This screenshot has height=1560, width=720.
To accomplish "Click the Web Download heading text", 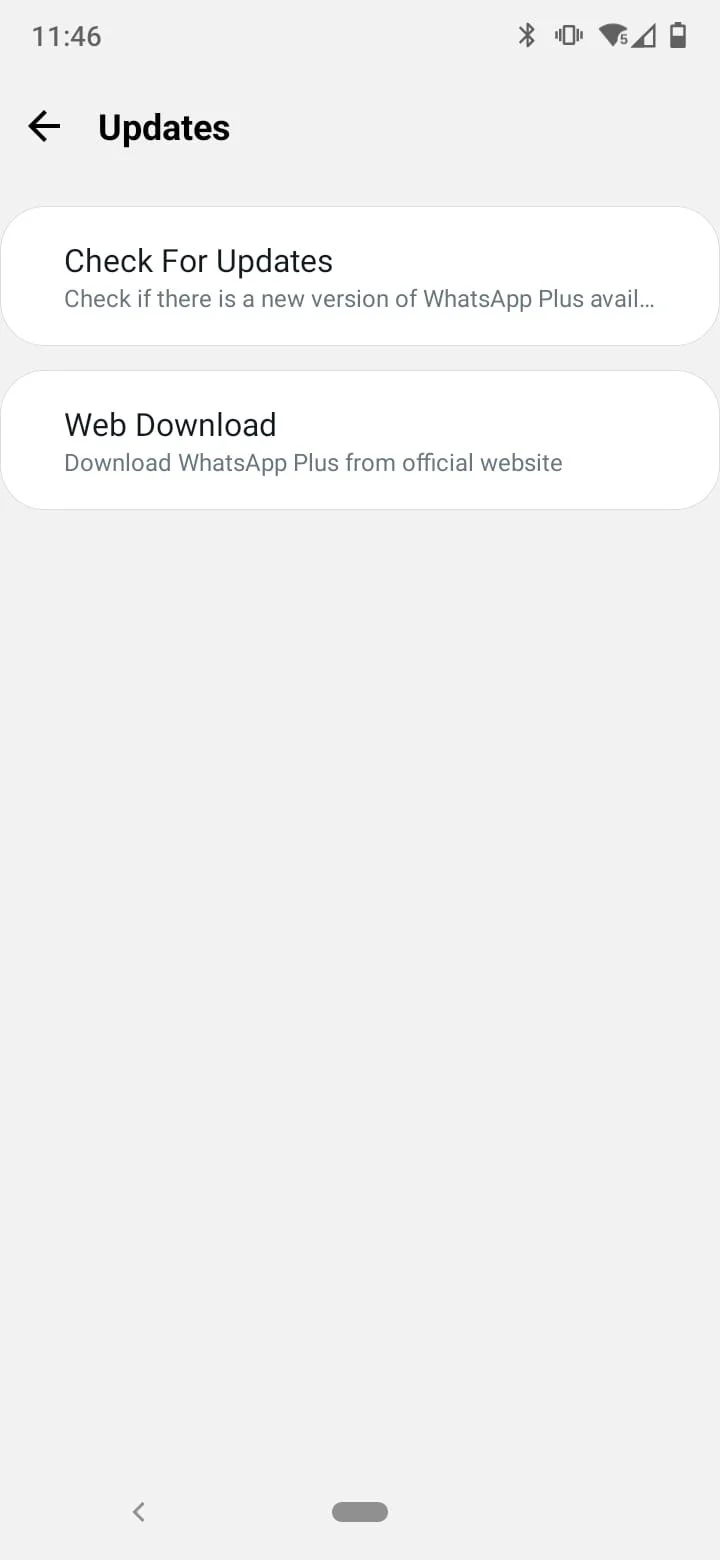I will [170, 424].
